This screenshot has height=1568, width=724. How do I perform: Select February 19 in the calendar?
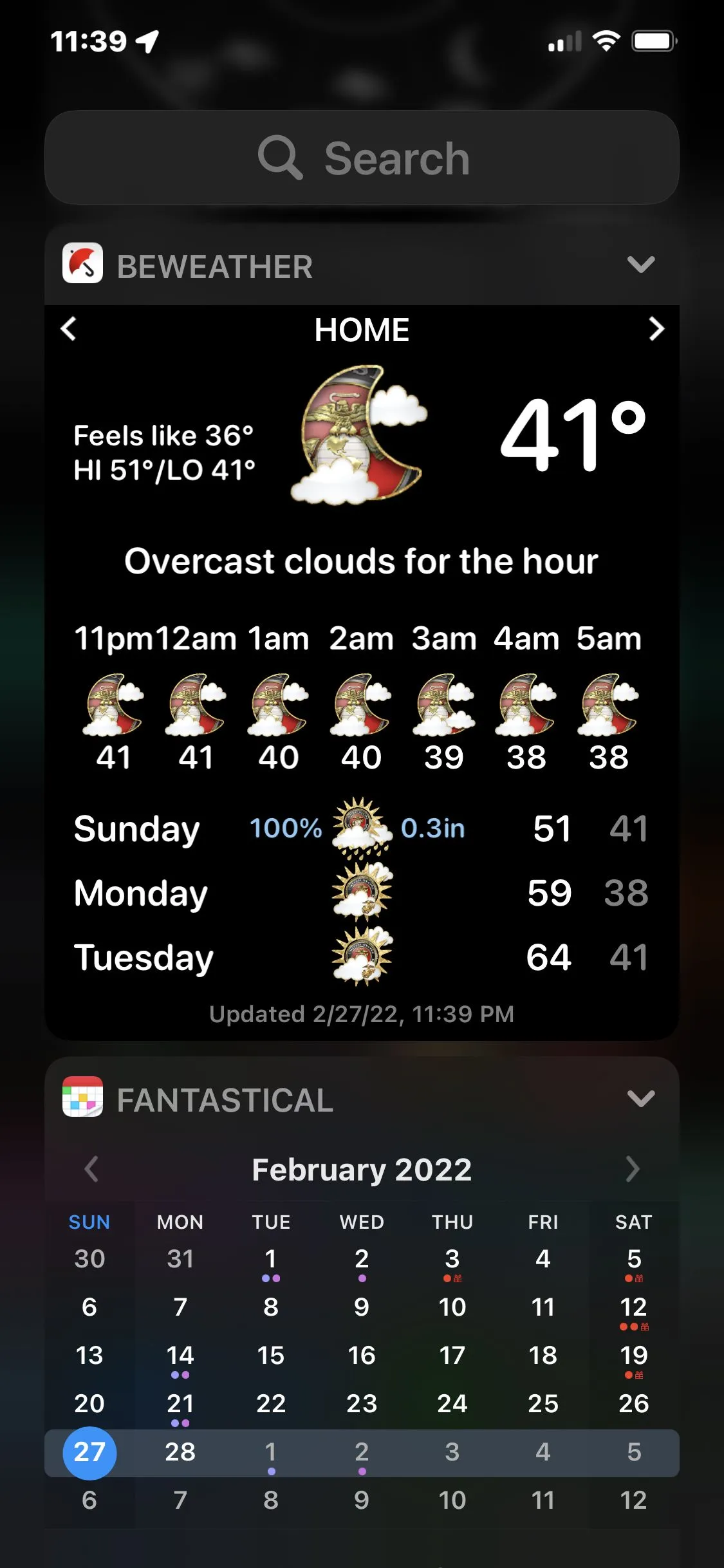[634, 1356]
